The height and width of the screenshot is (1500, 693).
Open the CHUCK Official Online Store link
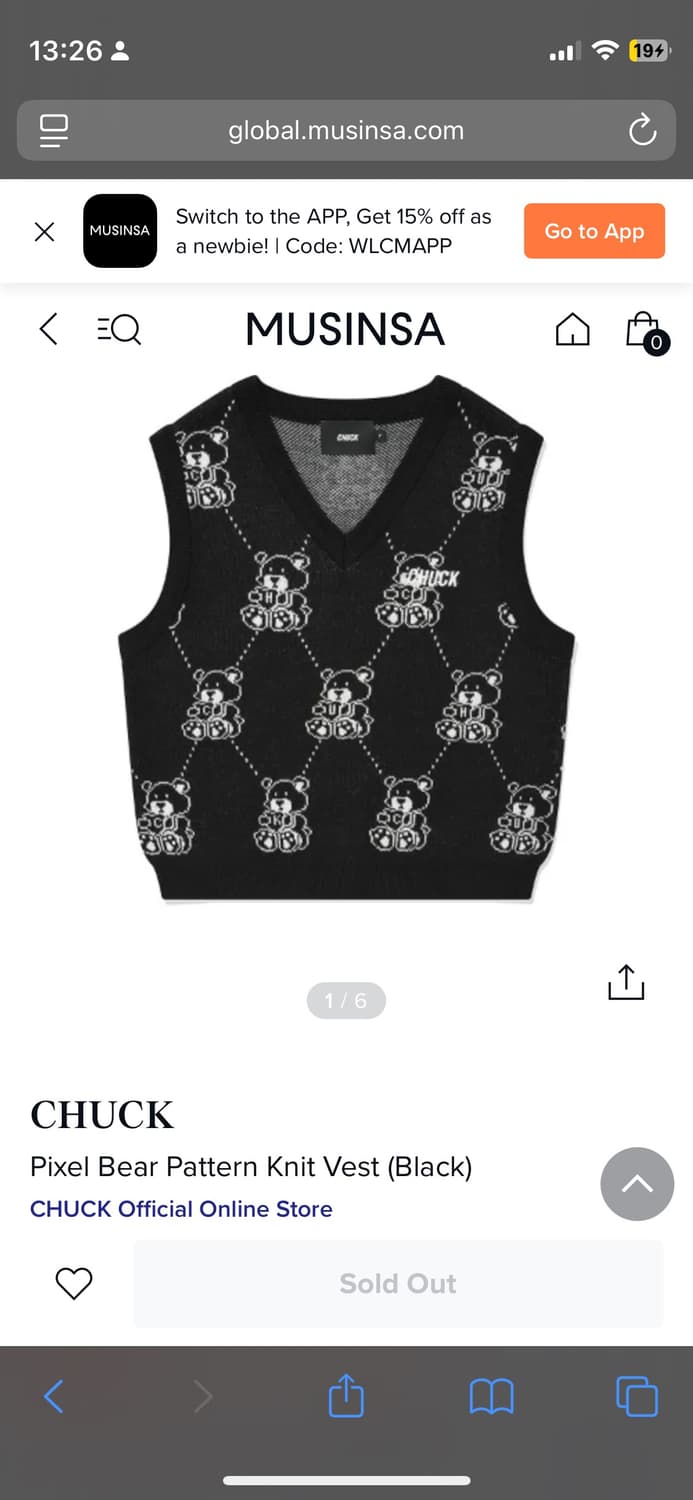pos(181,1208)
